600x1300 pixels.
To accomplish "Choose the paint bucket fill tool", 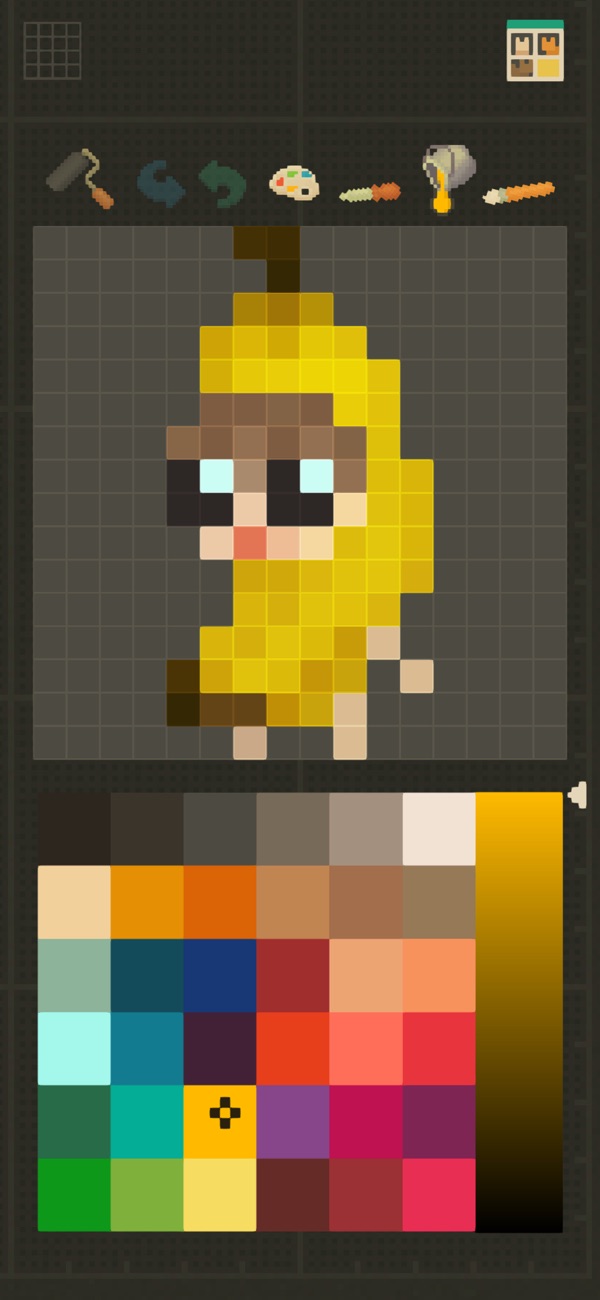I will (x=447, y=176).
